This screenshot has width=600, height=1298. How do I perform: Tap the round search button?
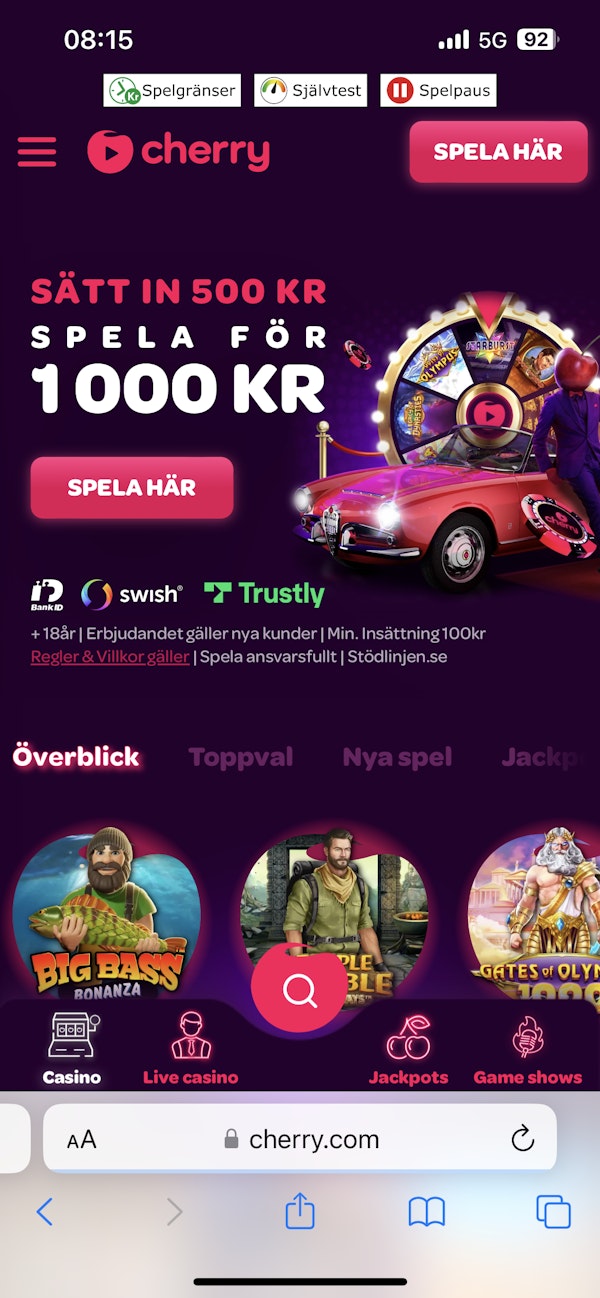pos(299,990)
